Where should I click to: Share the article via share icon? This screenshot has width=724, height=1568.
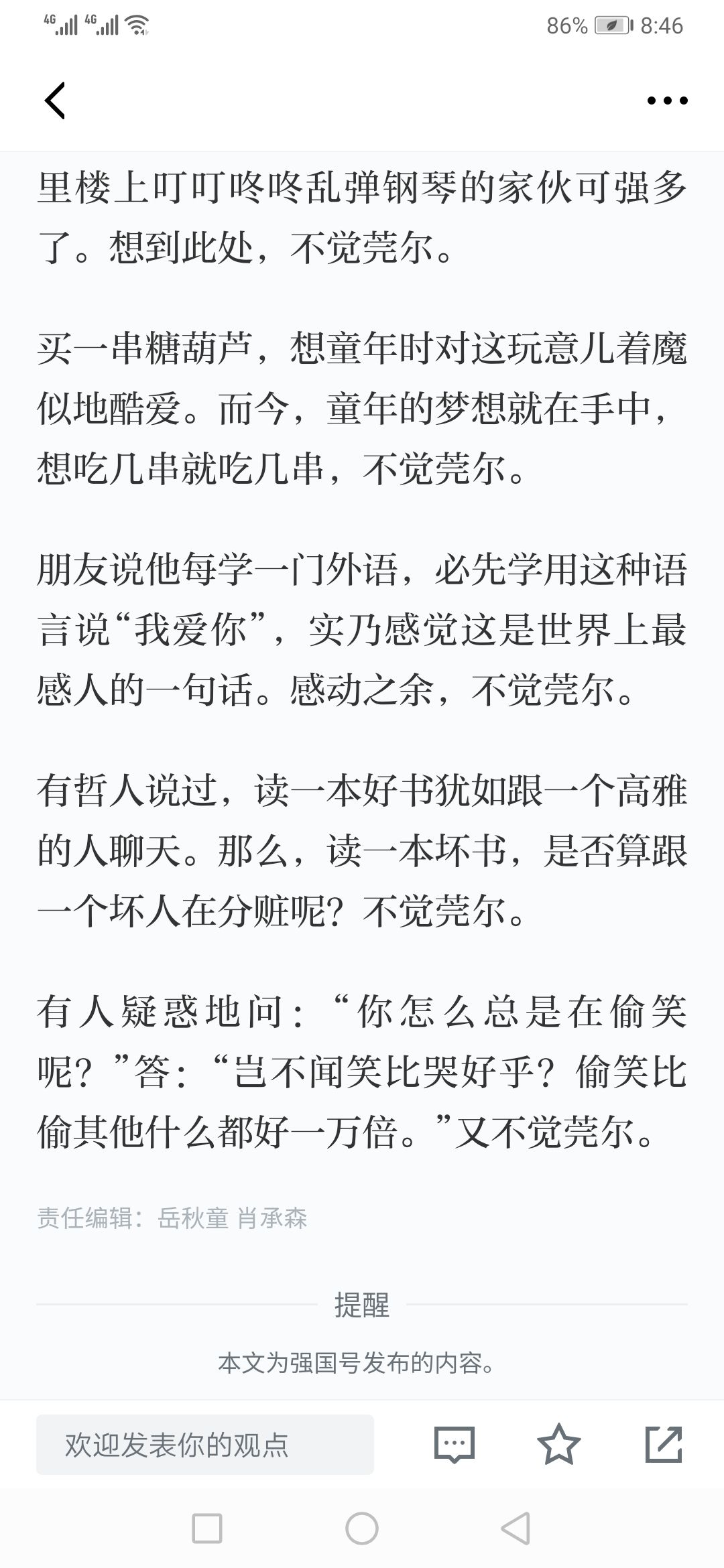[x=664, y=1444]
